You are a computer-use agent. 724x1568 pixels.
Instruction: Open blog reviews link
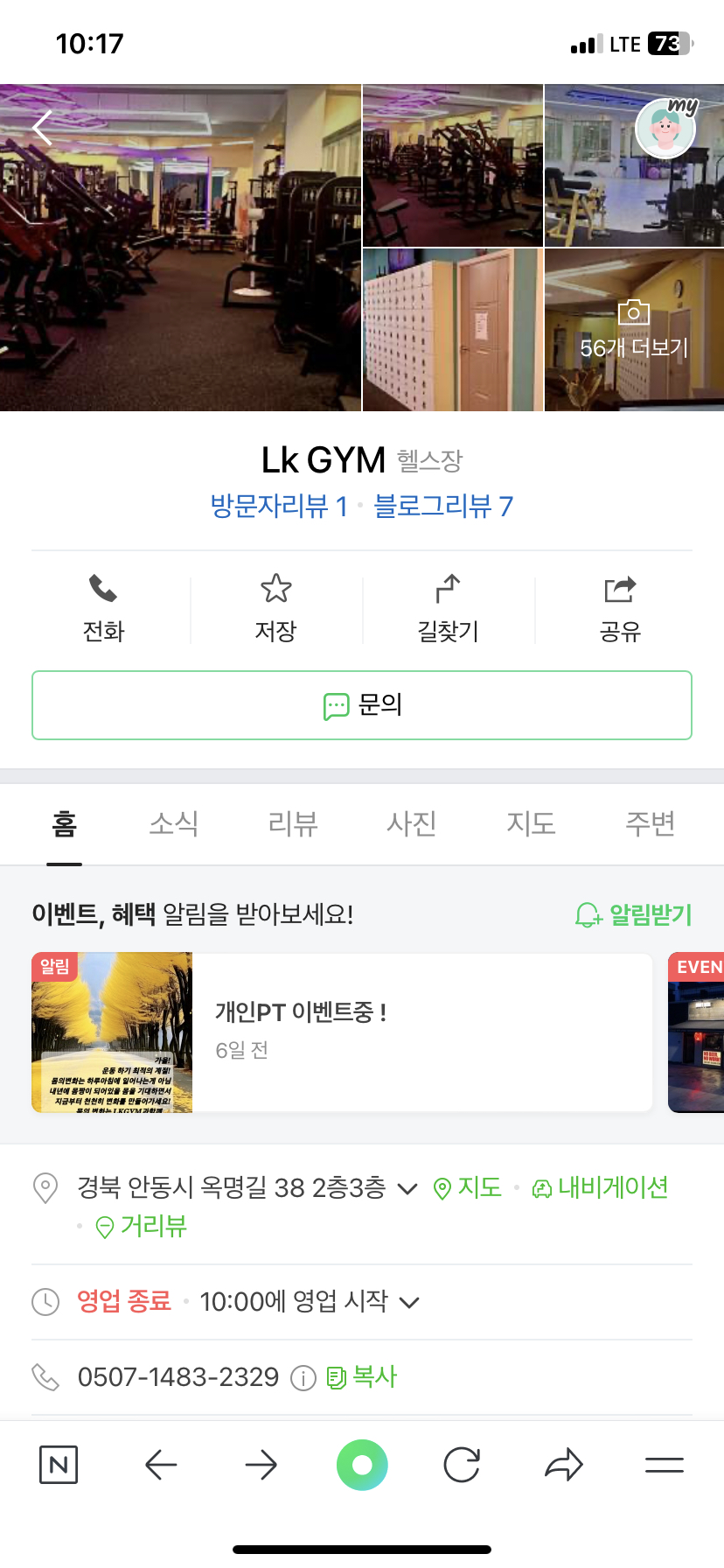[443, 506]
